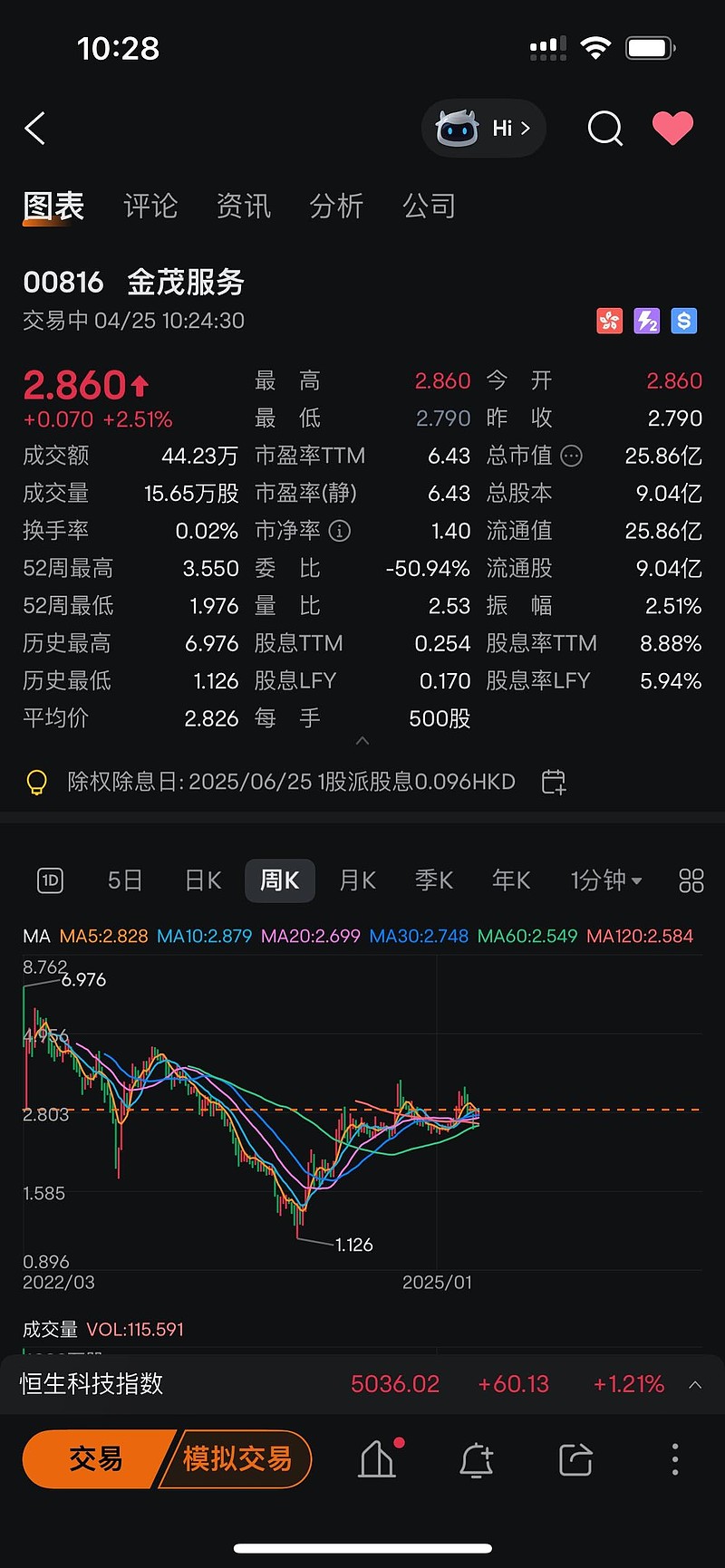Tap the share icon in bottom bar
Viewport: 725px width, 1568px height.
[x=575, y=1459]
